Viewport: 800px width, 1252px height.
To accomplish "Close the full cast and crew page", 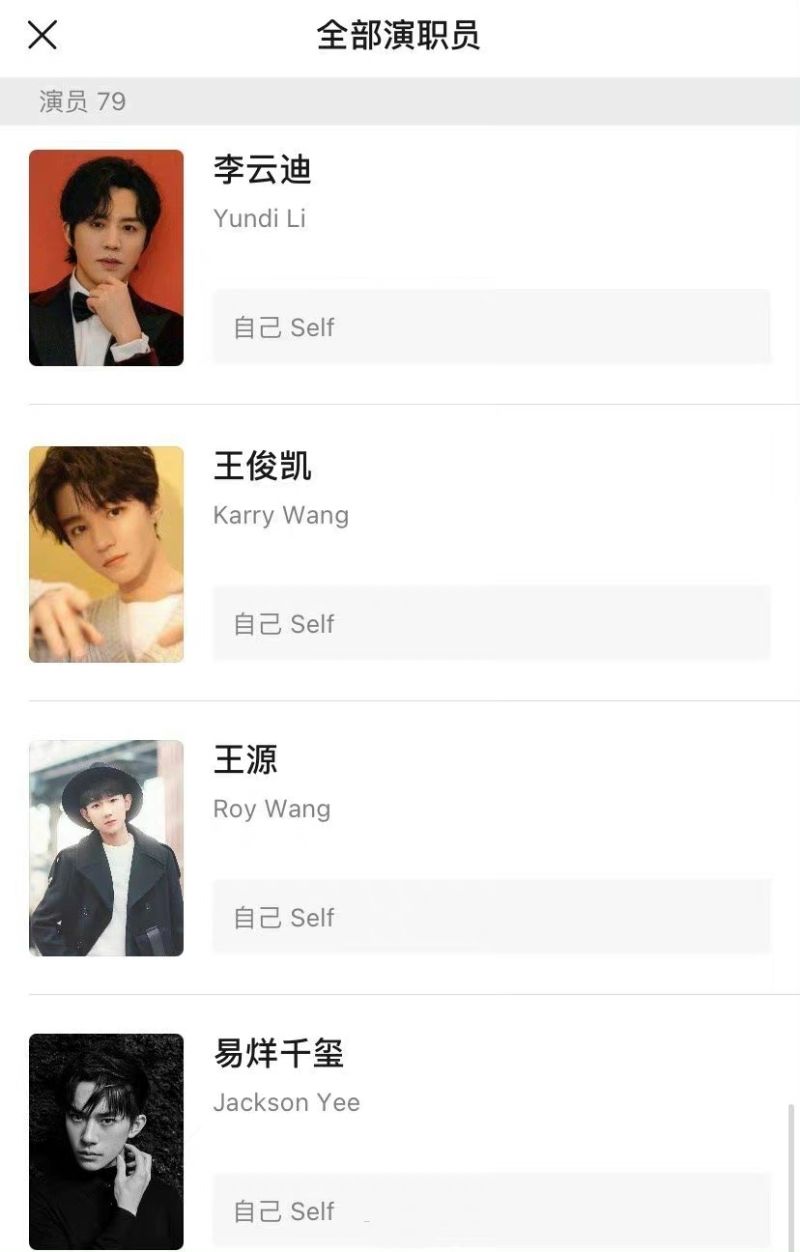I will tap(42, 35).
